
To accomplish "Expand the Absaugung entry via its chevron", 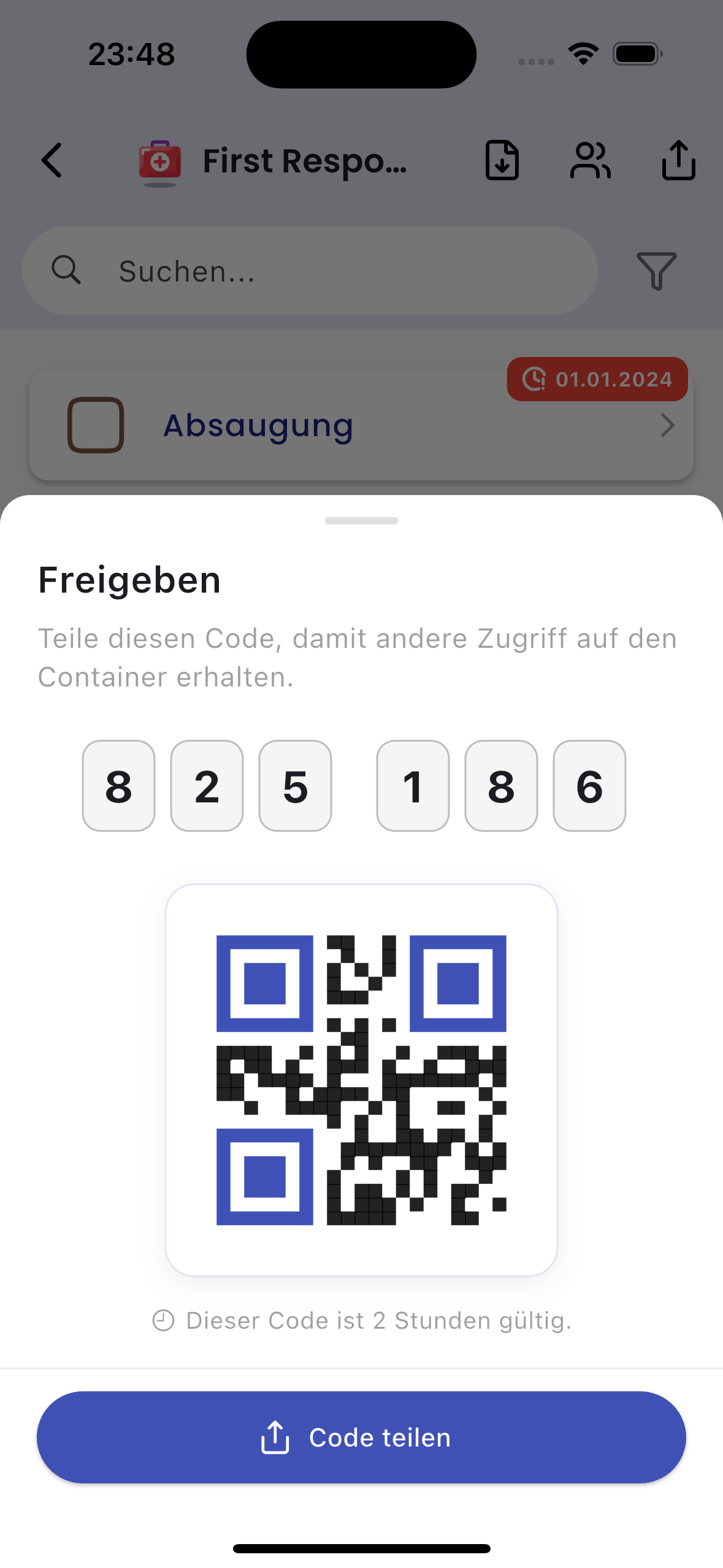I will 668,425.
